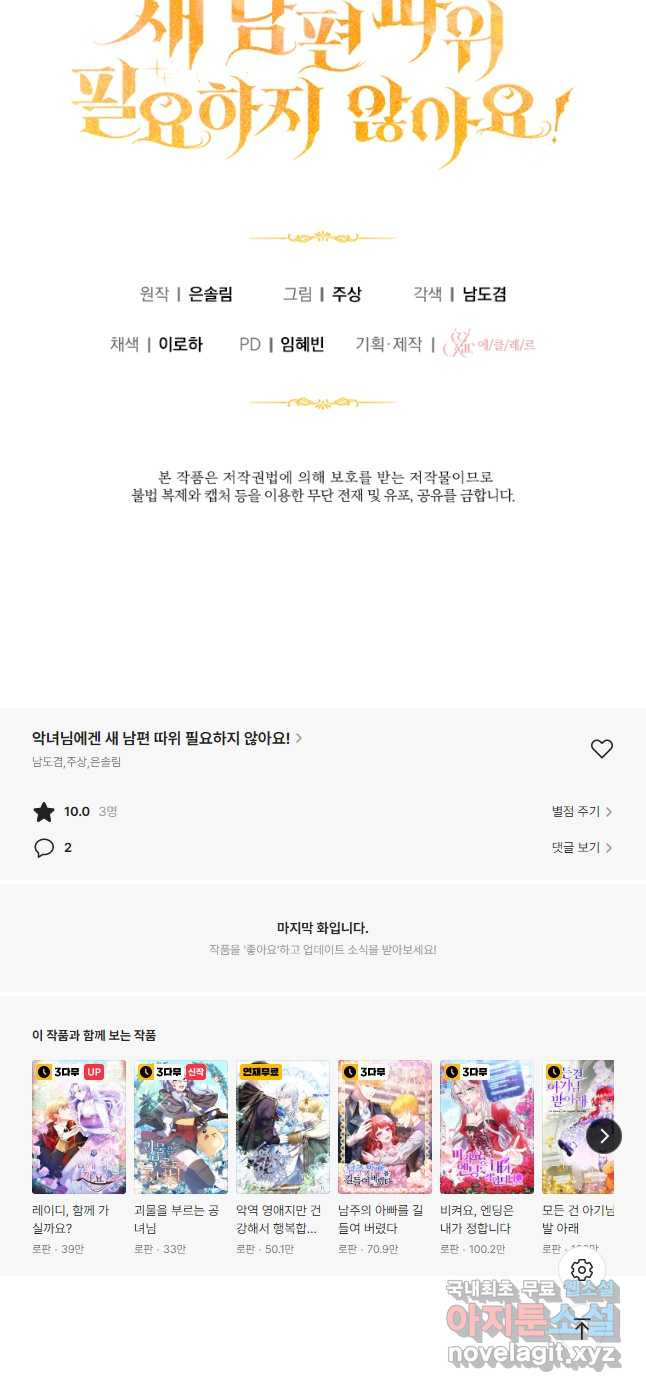Like this webtoon with the heart icon
The image size is (646, 1392).
[x=601, y=748]
